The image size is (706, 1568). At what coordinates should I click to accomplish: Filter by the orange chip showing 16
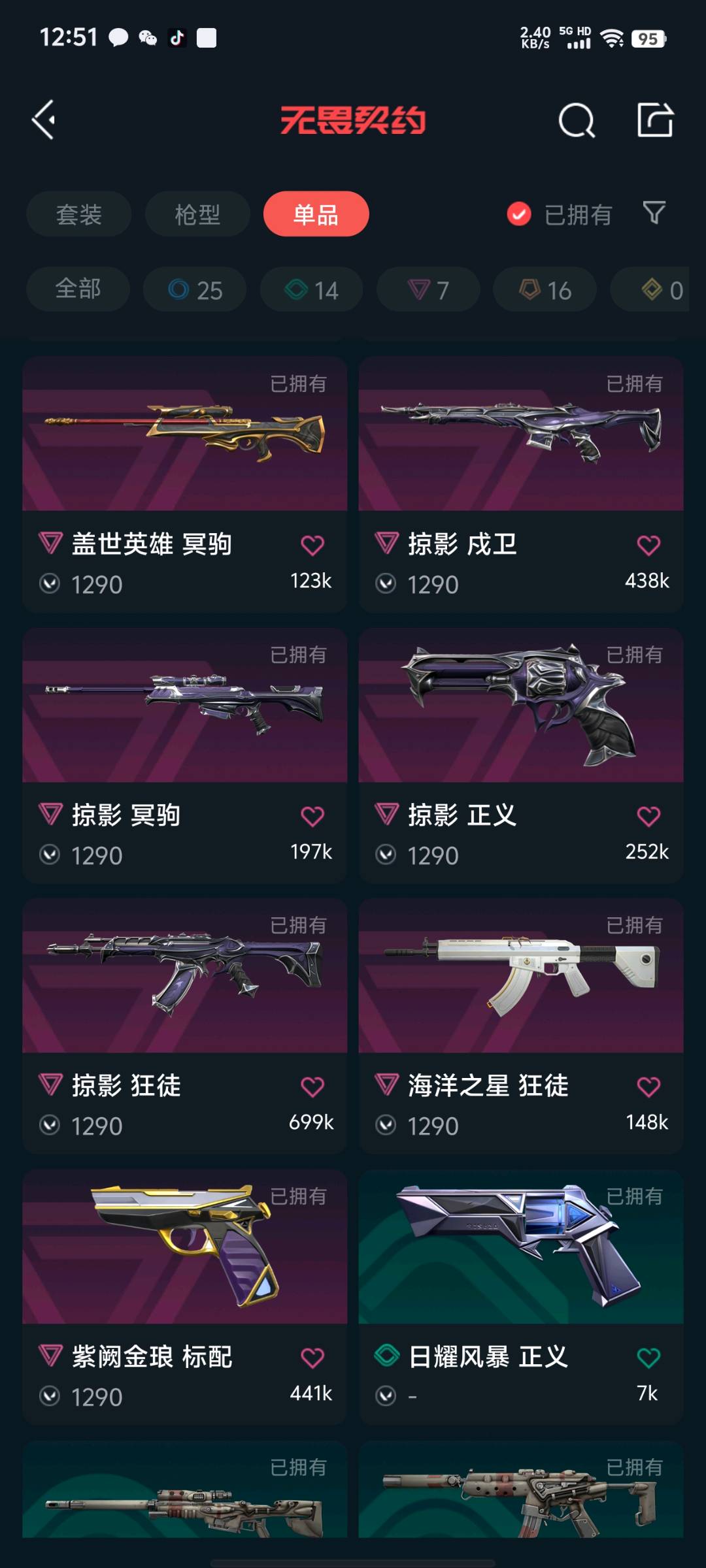(x=545, y=289)
